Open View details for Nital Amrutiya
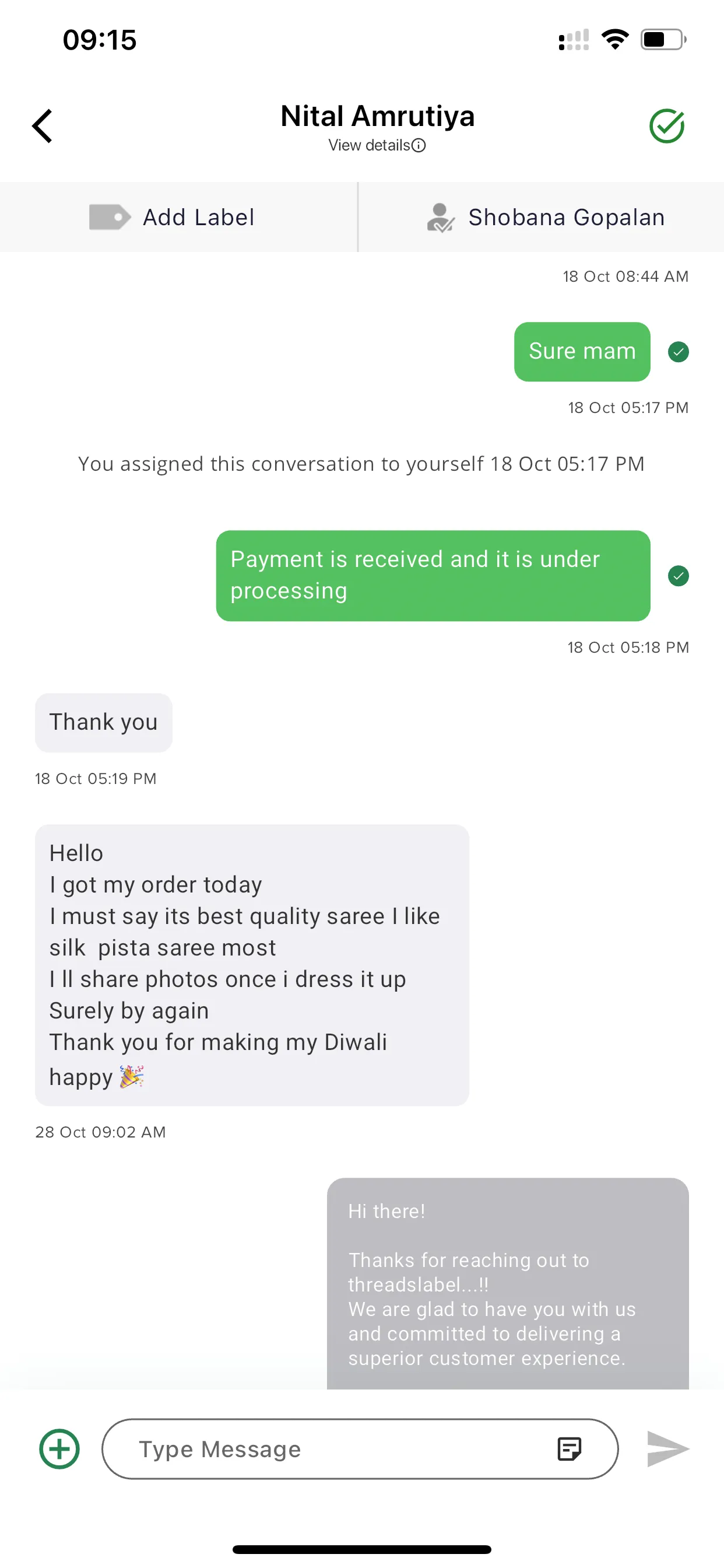Viewport: 724px width, 1568px height. (377, 145)
